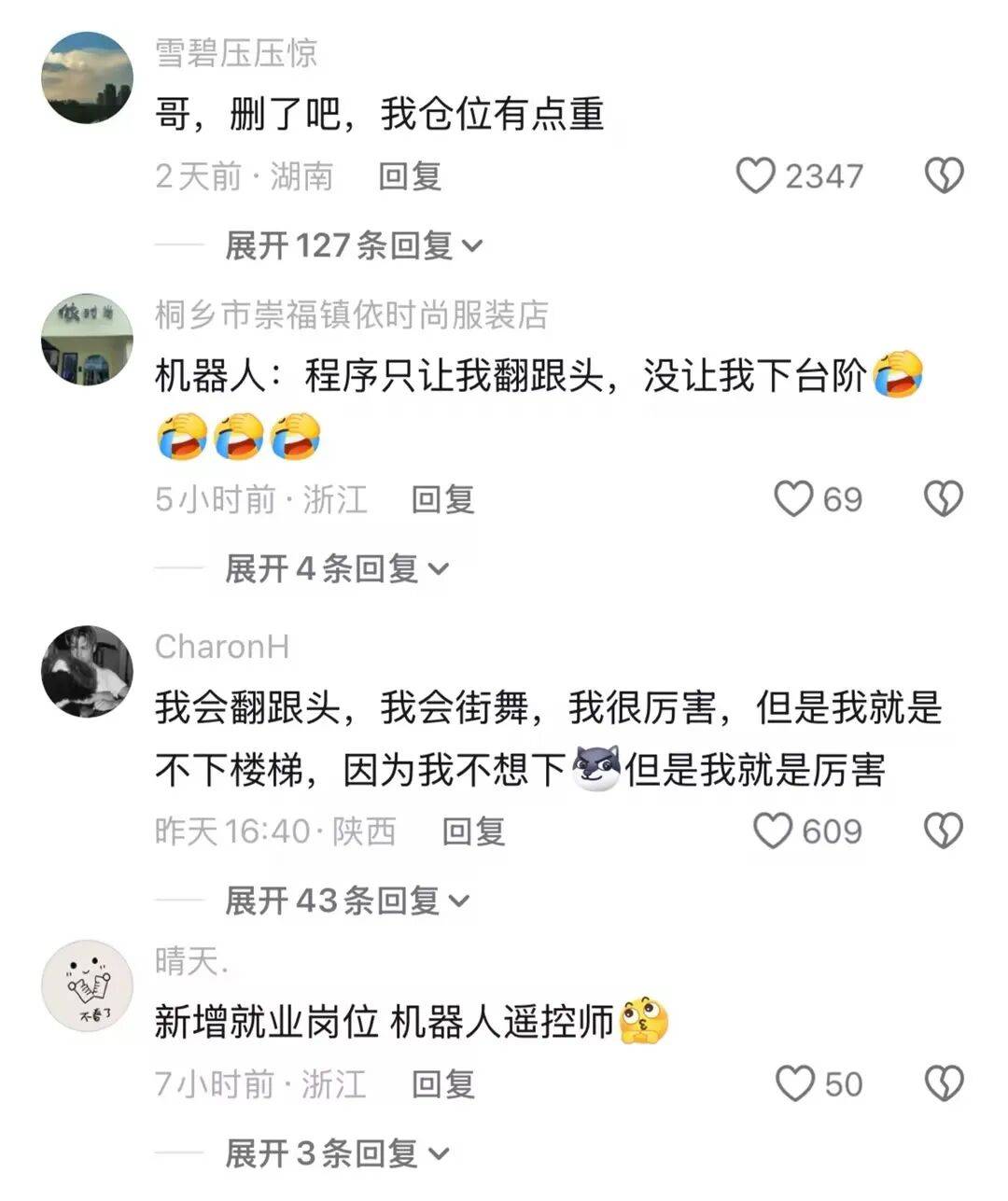Dislike the comment by 桐乡市崇福镇依时尚服装店
The height and width of the screenshot is (1201, 1008).
click(943, 499)
